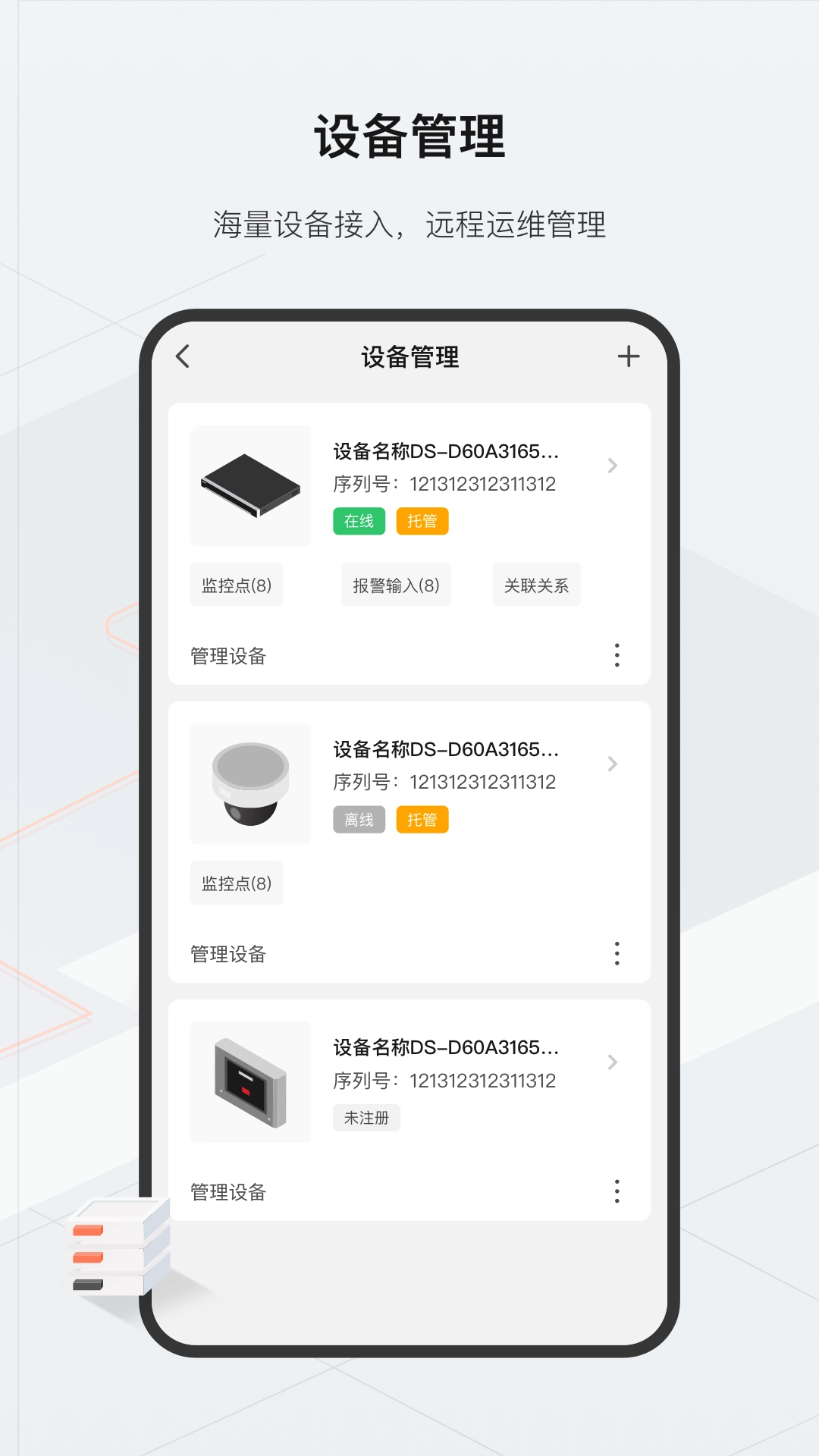The width and height of the screenshot is (819, 1456).
Task: Select the 未注册 status tag
Action: [x=367, y=1118]
